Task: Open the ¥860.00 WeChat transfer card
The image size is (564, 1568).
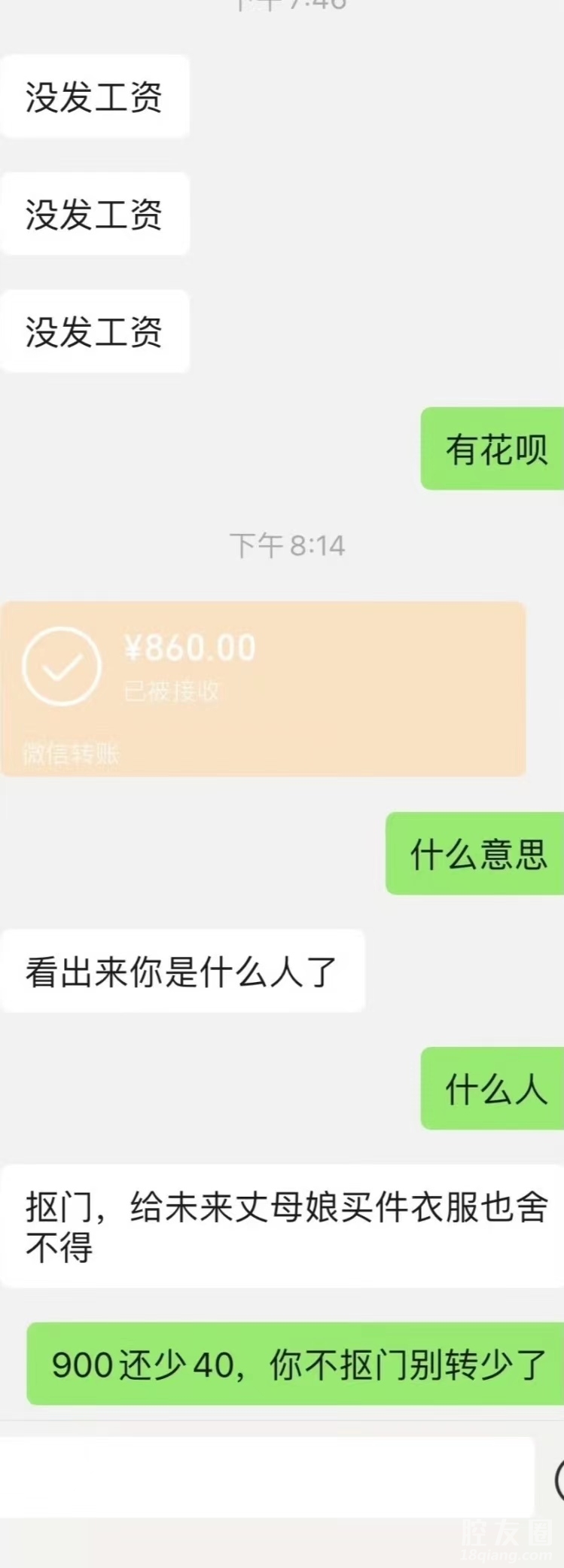Action: (x=263, y=688)
